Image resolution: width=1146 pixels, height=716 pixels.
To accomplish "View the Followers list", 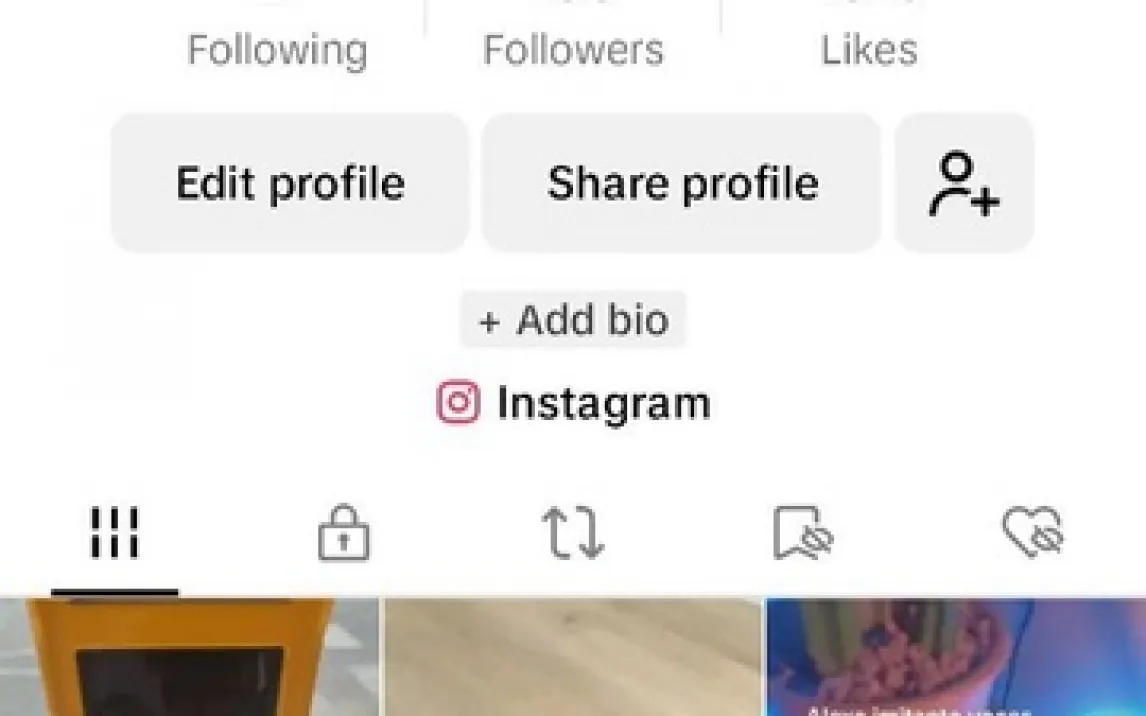I will click(573, 49).
